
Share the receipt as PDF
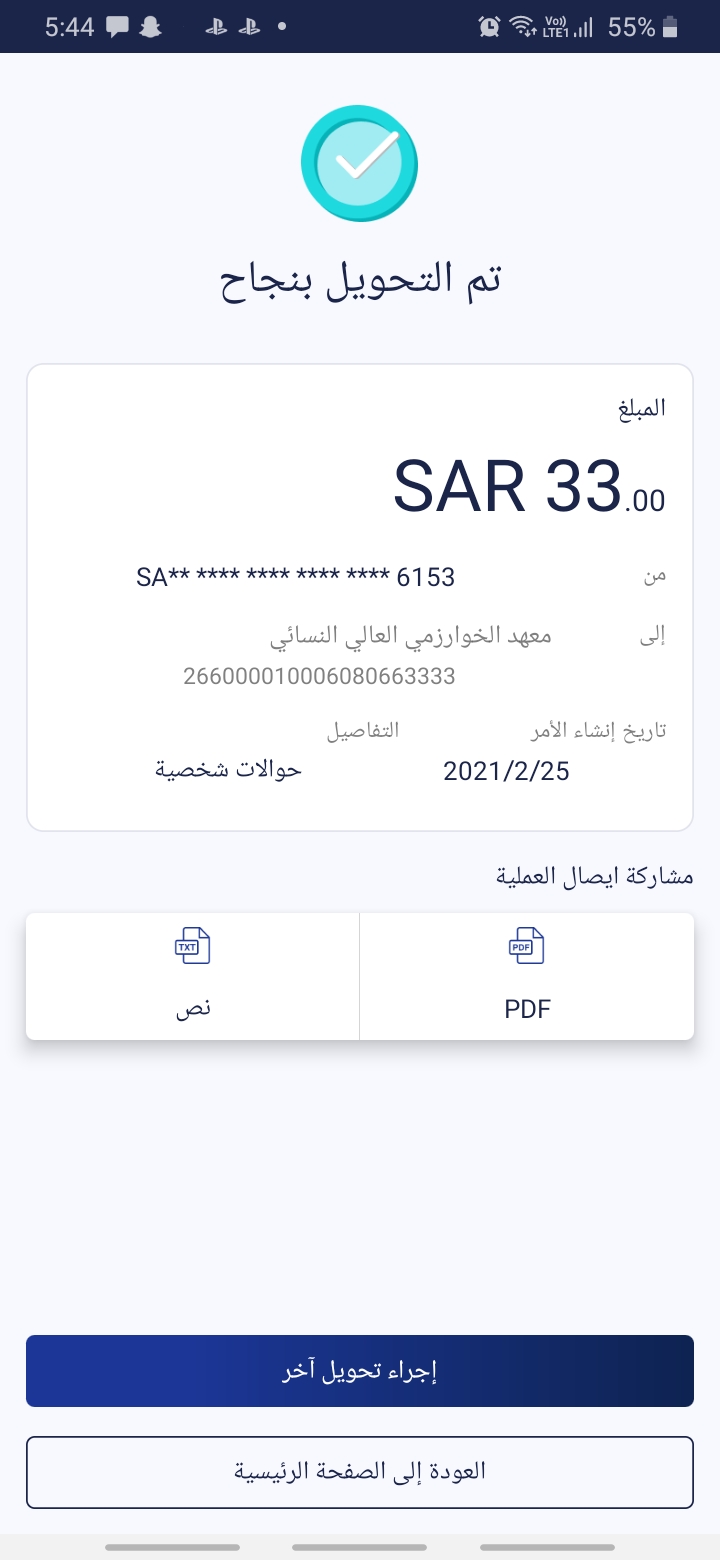coord(527,976)
